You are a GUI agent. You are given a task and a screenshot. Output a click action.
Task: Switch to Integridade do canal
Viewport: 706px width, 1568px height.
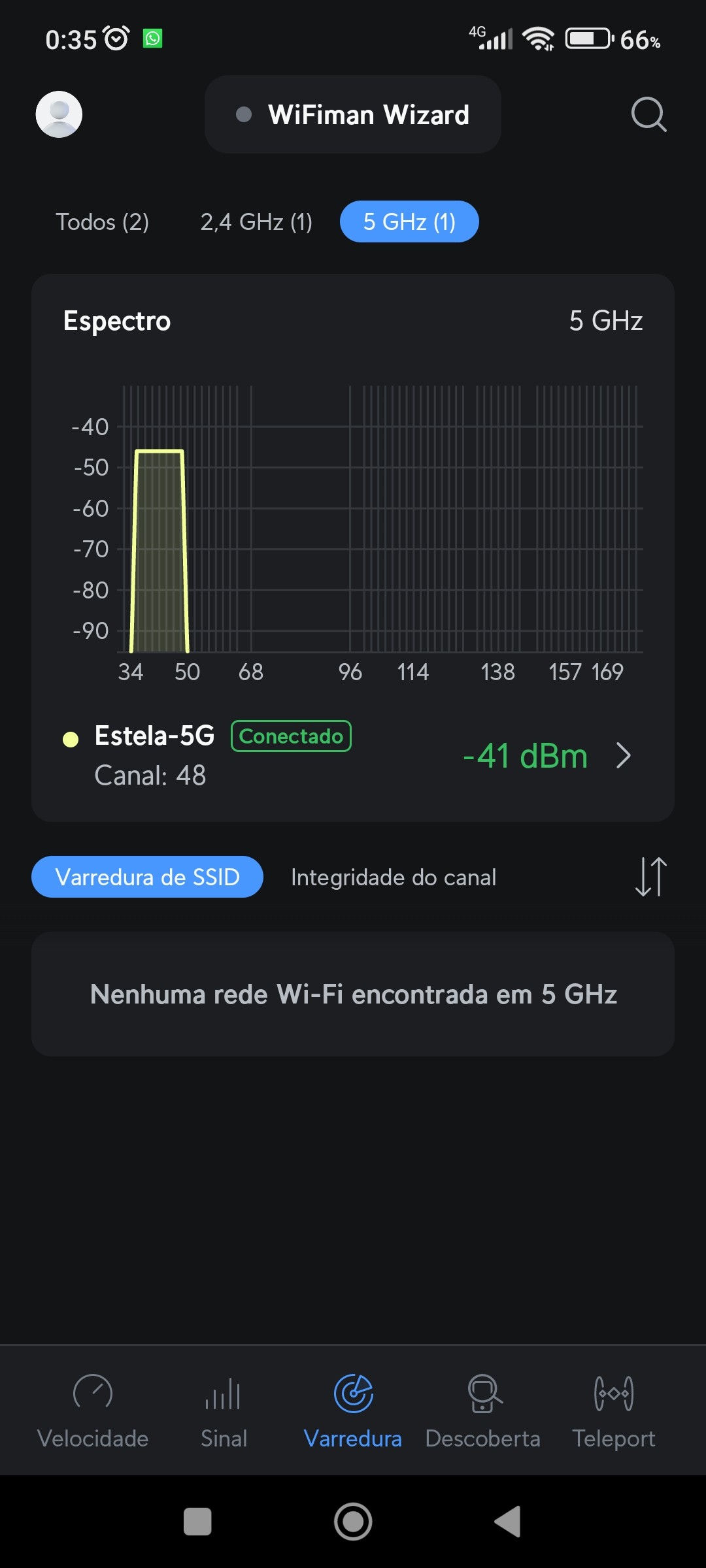[394, 877]
